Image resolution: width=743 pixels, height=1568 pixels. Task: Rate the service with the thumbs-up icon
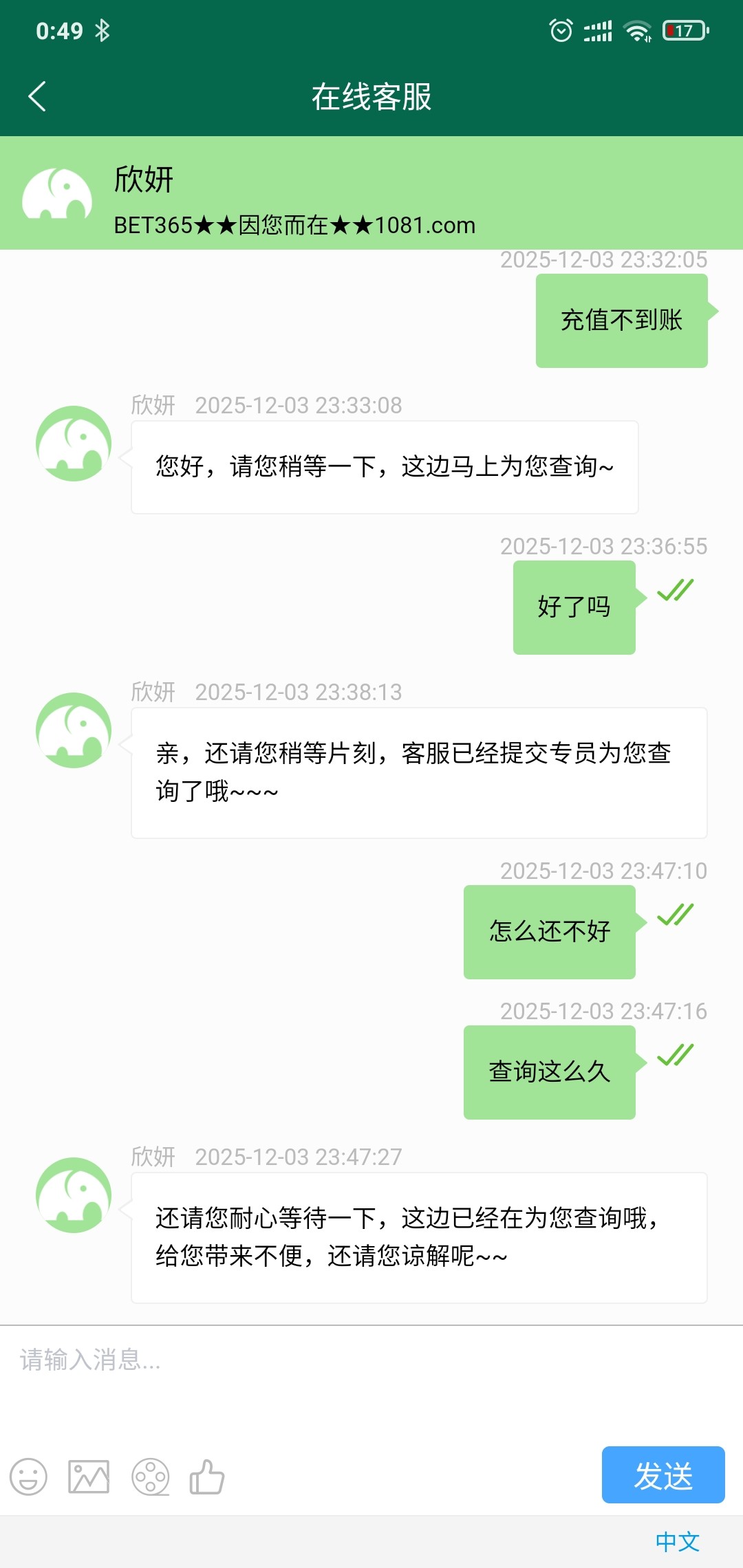click(207, 1477)
